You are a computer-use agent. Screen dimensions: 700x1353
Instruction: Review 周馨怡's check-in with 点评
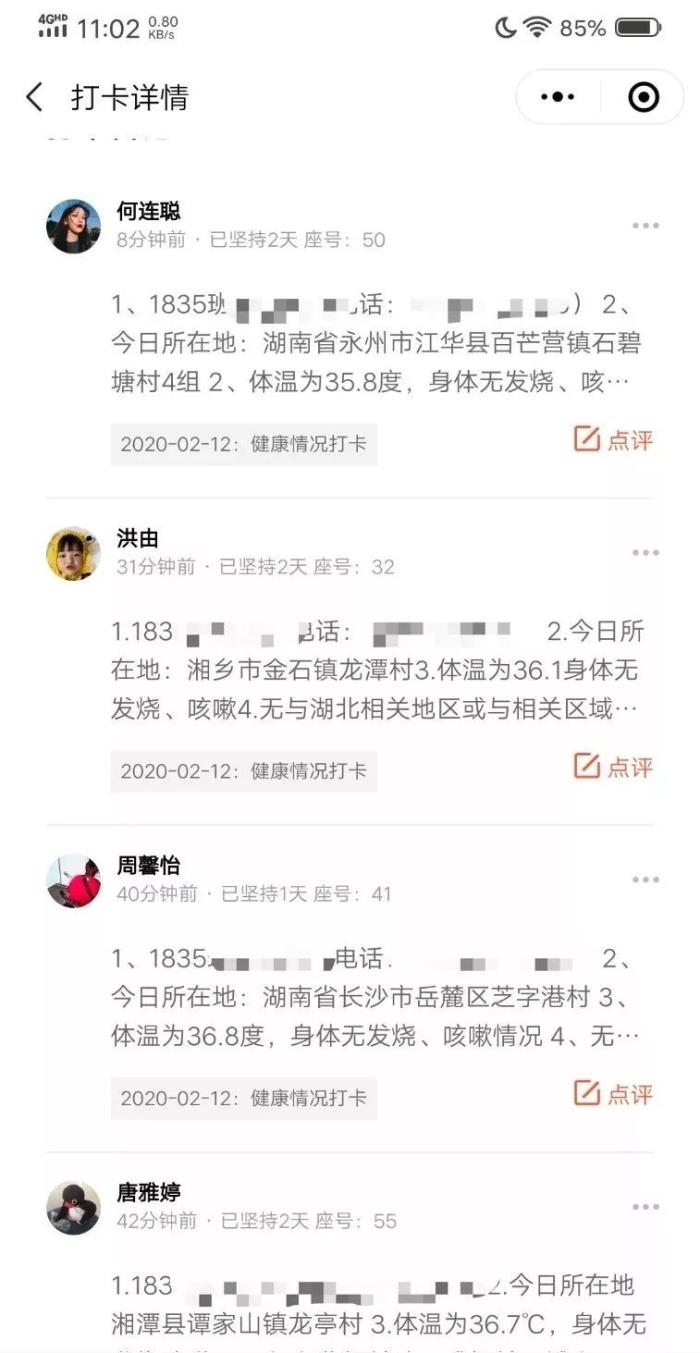[613, 1094]
